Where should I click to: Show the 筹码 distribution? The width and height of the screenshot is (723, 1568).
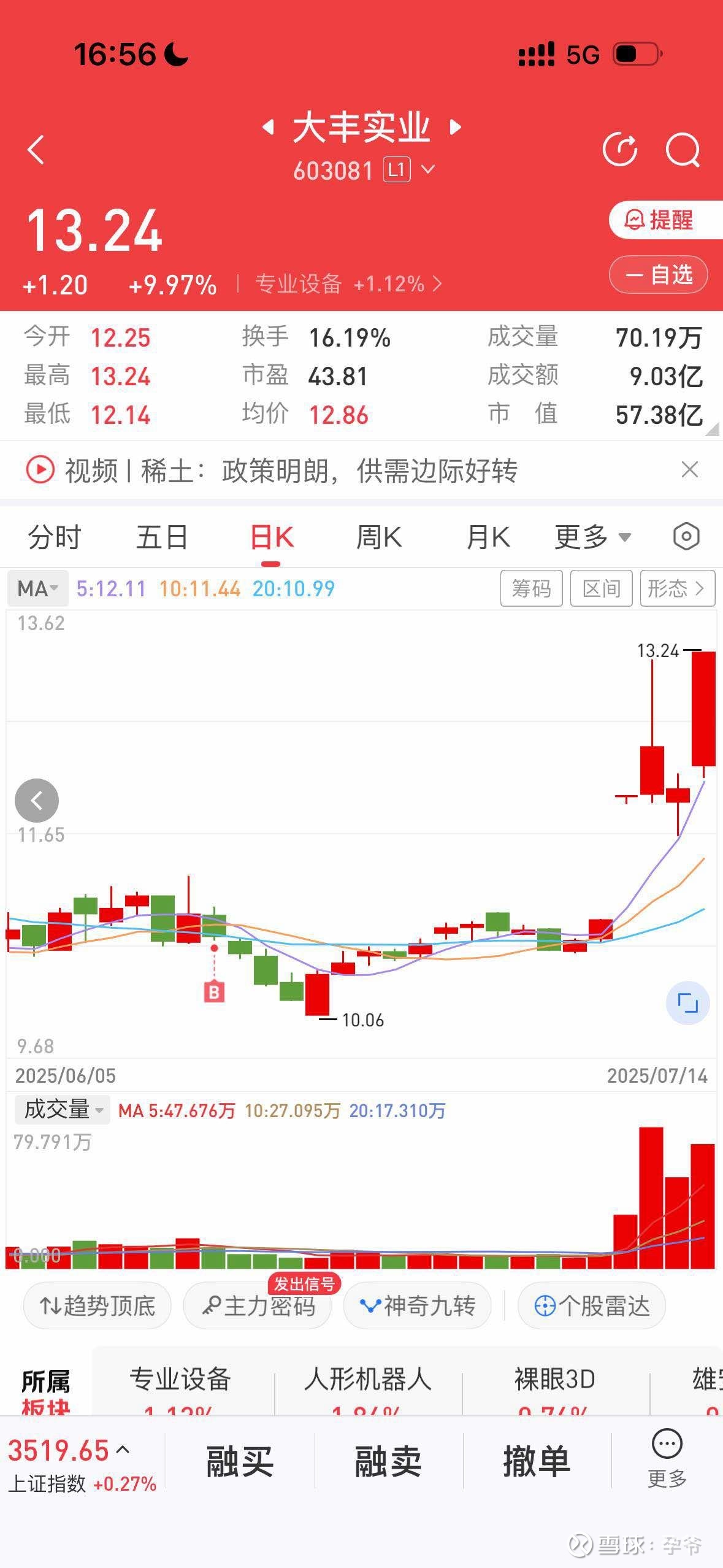(531, 588)
